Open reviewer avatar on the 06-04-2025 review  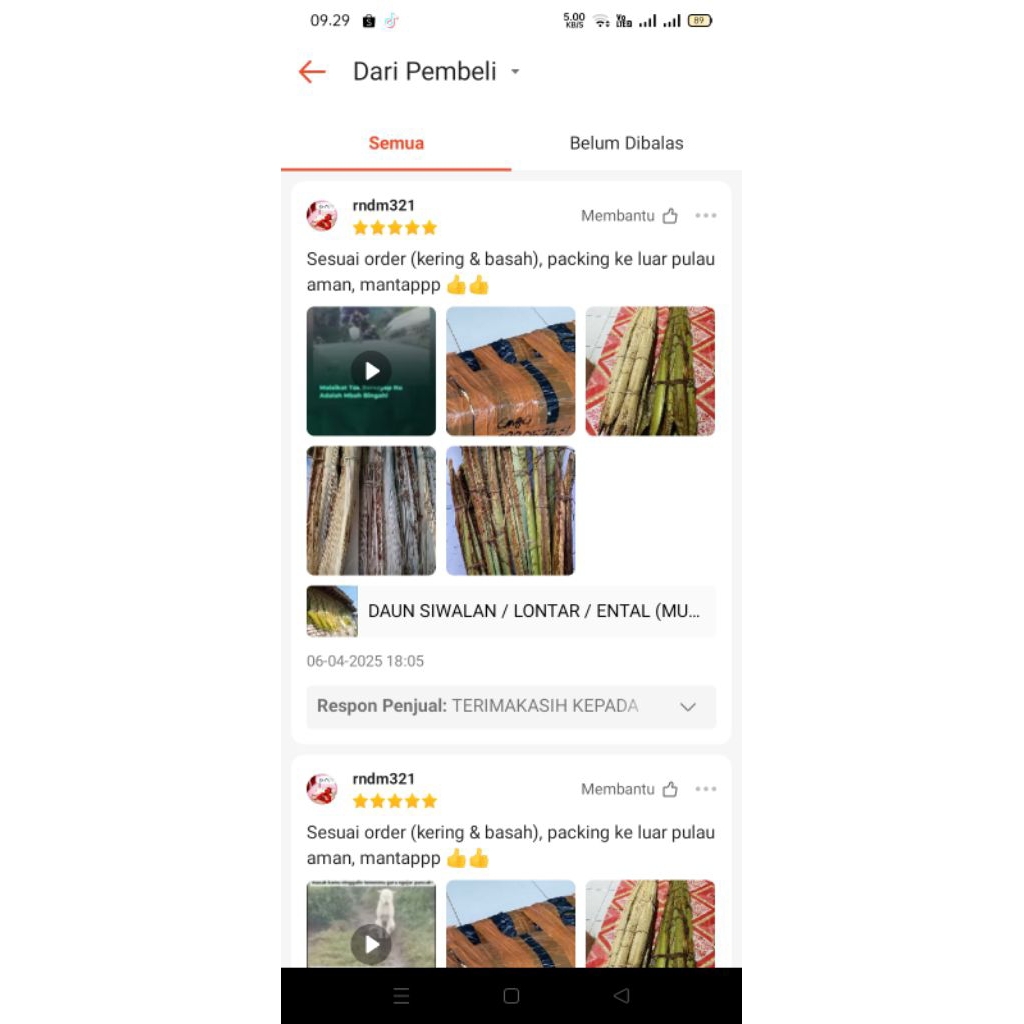[x=322, y=216]
